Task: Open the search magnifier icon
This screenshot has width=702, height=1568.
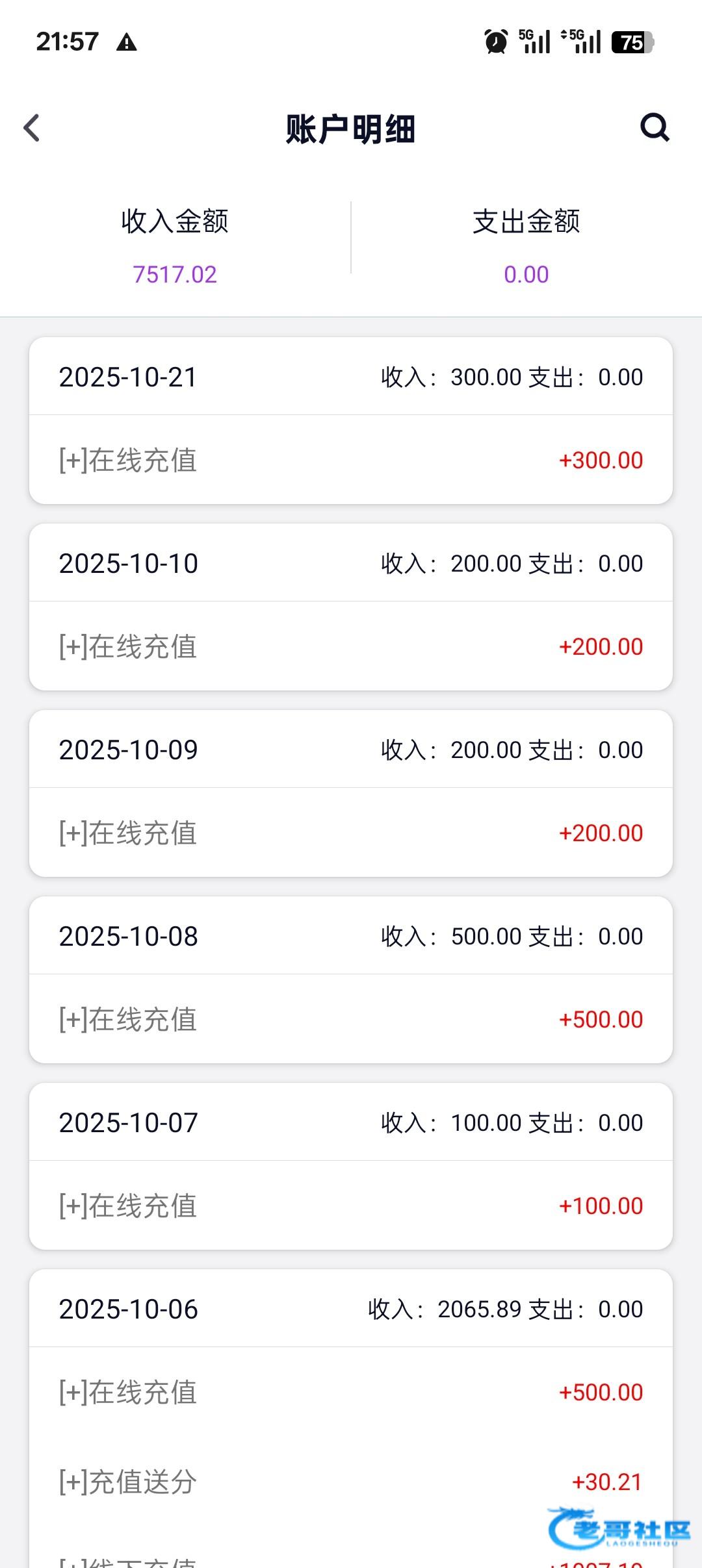Action: tap(654, 127)
